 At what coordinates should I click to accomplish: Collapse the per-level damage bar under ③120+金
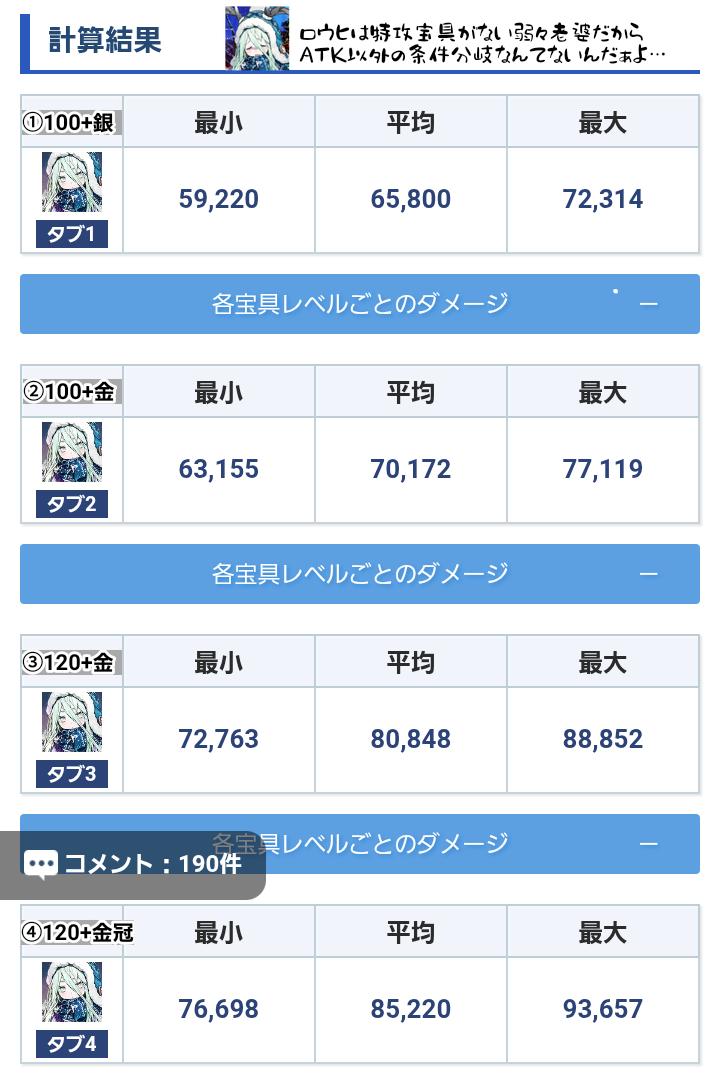click(x=648, y=844)
